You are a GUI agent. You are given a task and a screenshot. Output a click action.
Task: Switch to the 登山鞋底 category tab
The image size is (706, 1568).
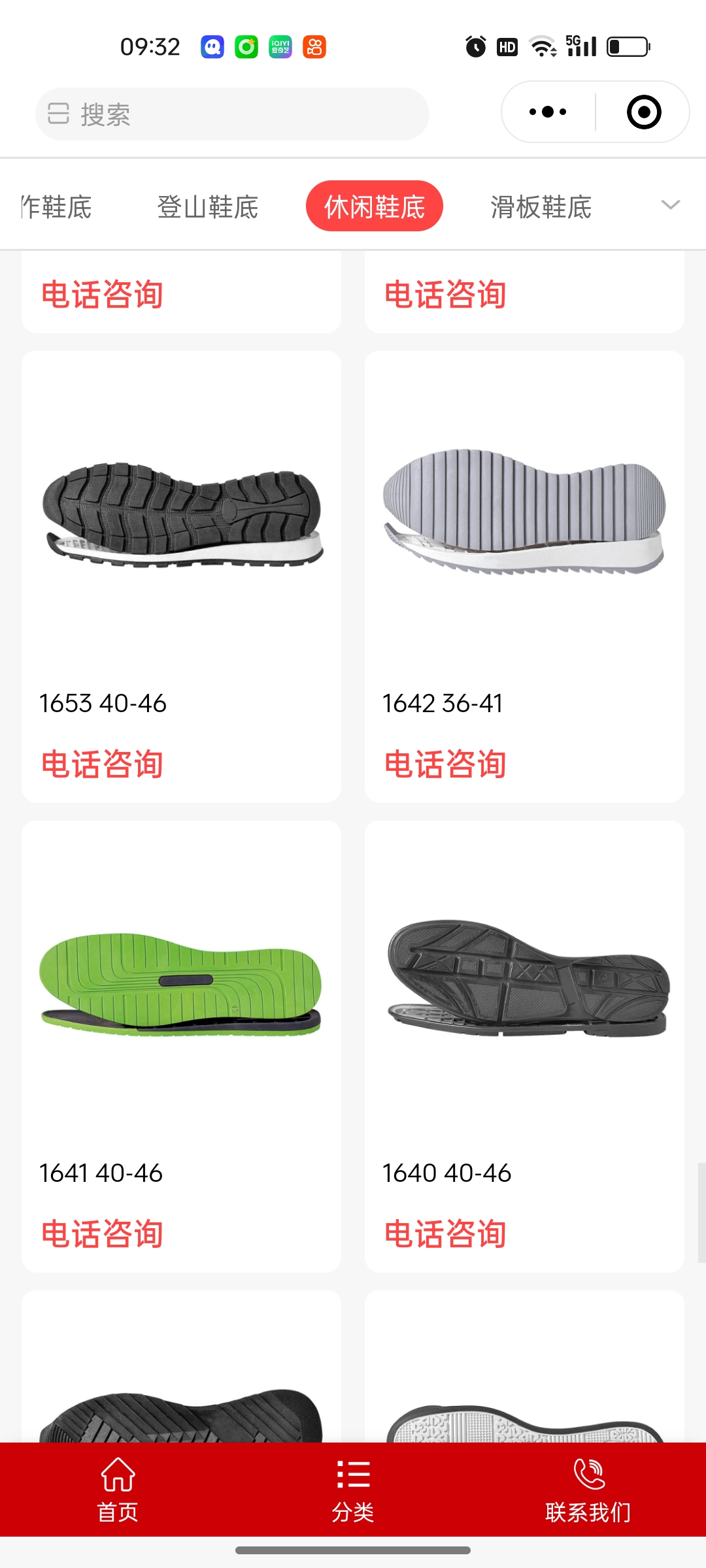(207, 207)
